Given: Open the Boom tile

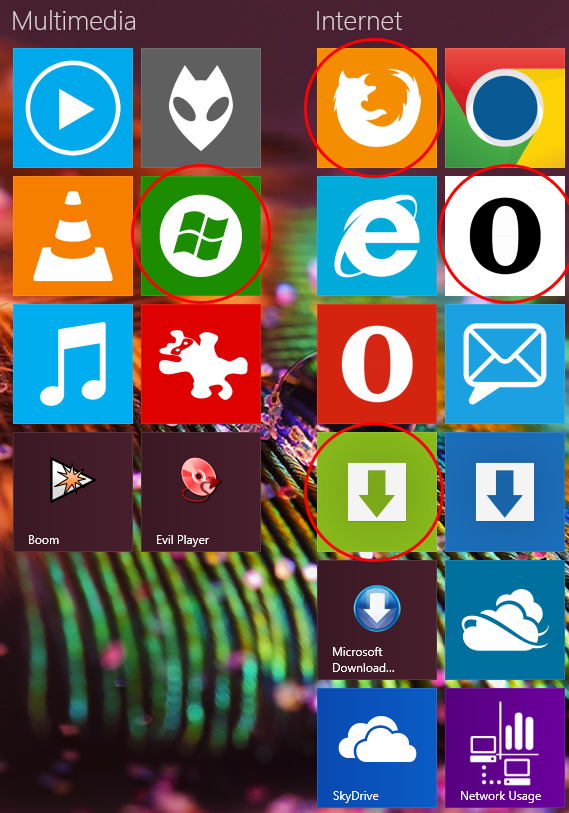Looking at the screenshot, I should coord(73,492).
